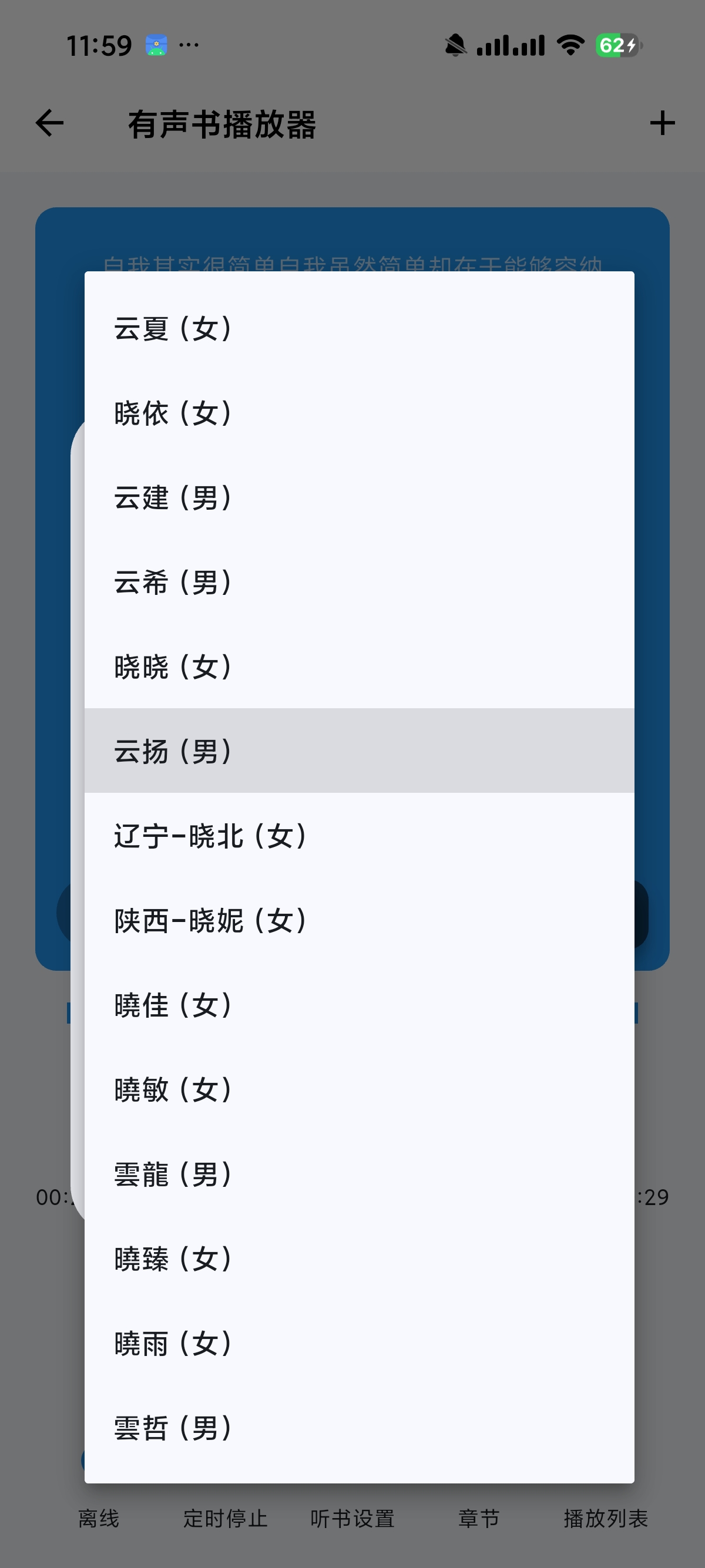This screenshot has height=1568, width=705.
Task: Tap the 离线 offline button
Action: pos(99,1518)
